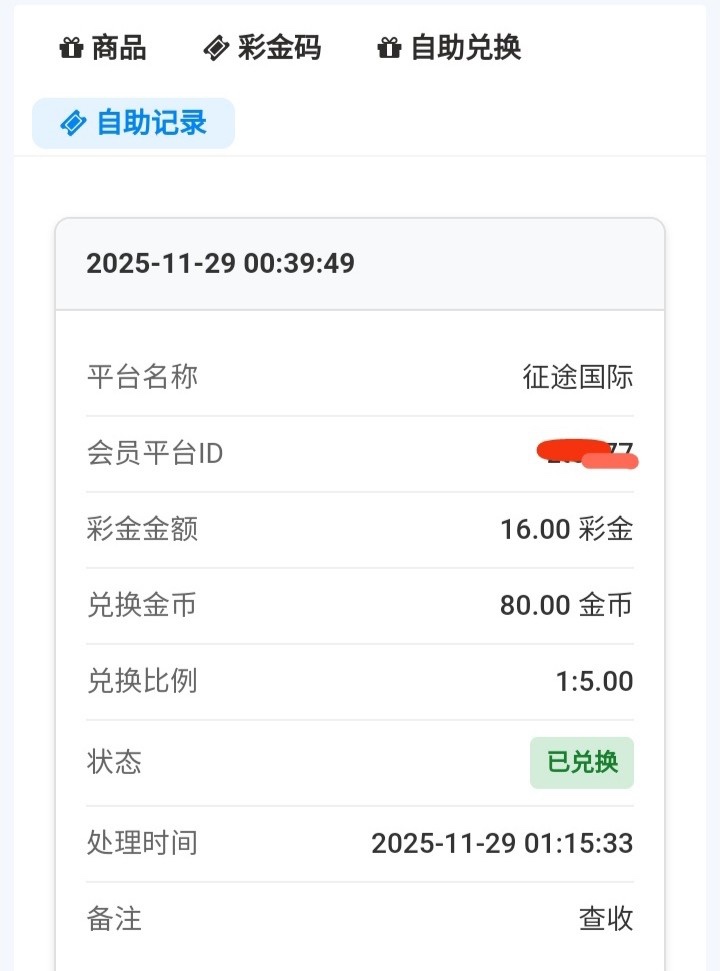Click the 查收 remark link
The height and width of the screenshot is (971, 720).
click(604, 917)
